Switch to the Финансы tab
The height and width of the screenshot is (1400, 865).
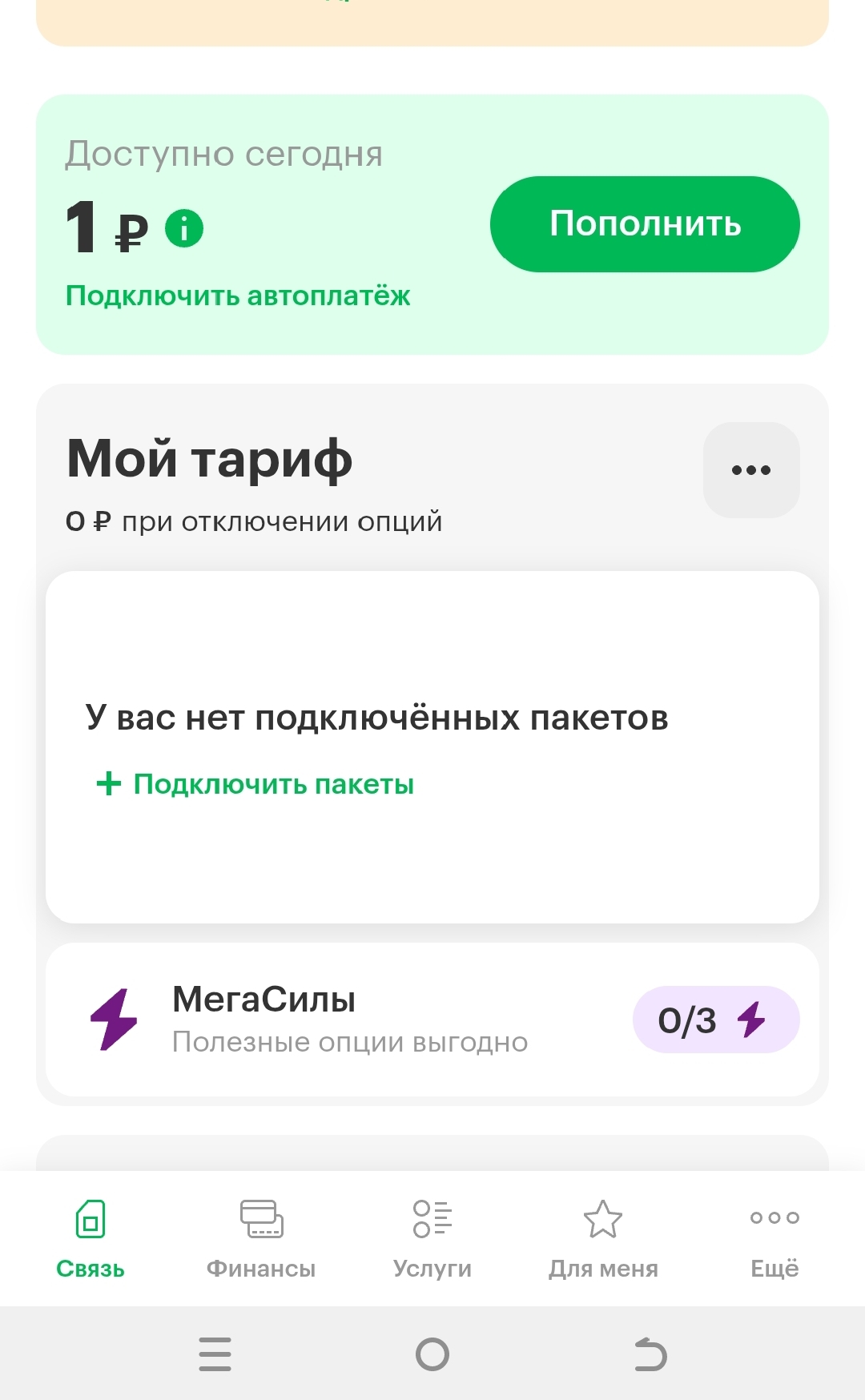point(261,1239)
